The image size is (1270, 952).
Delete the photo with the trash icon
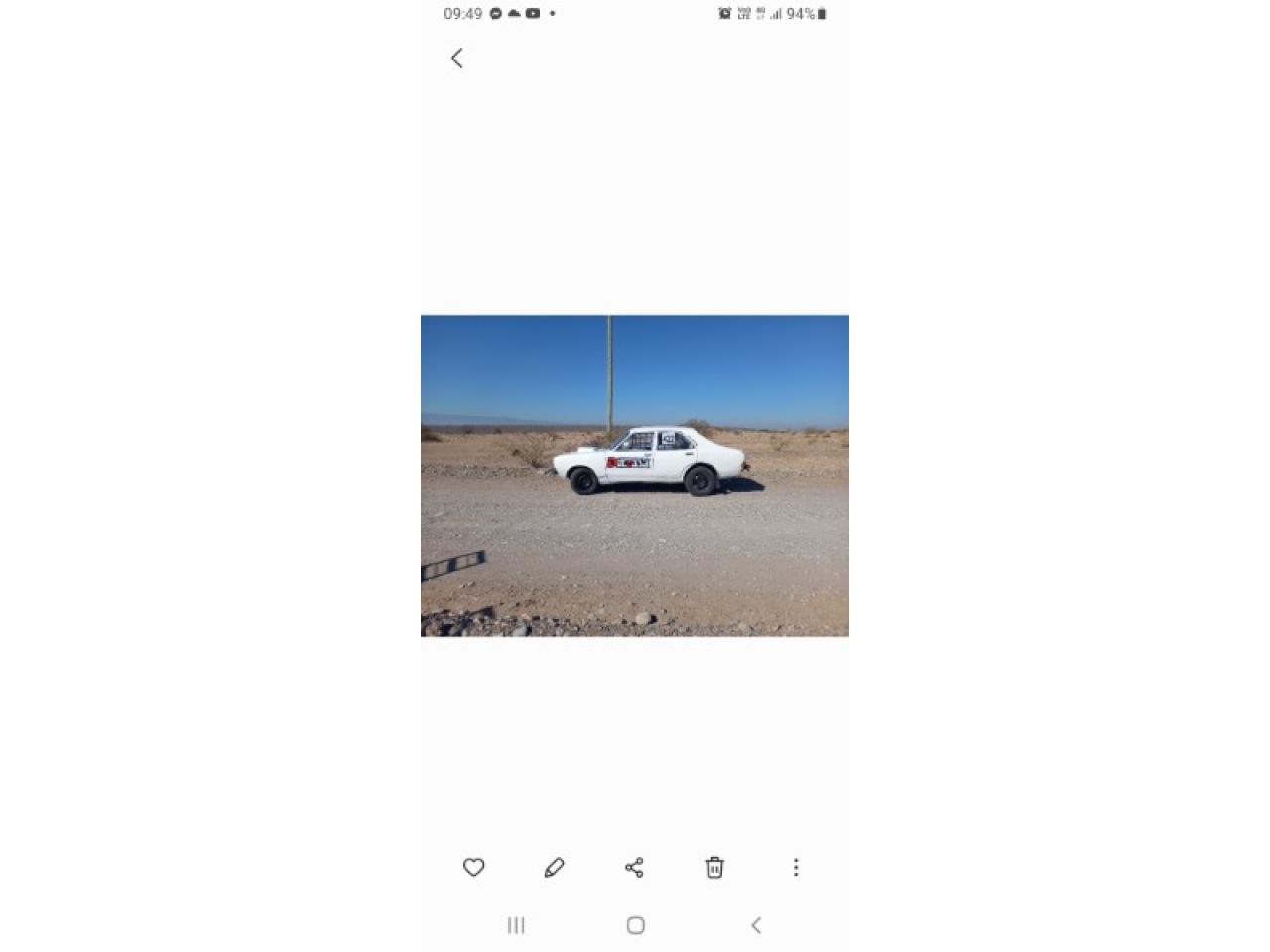pos(714,868)
